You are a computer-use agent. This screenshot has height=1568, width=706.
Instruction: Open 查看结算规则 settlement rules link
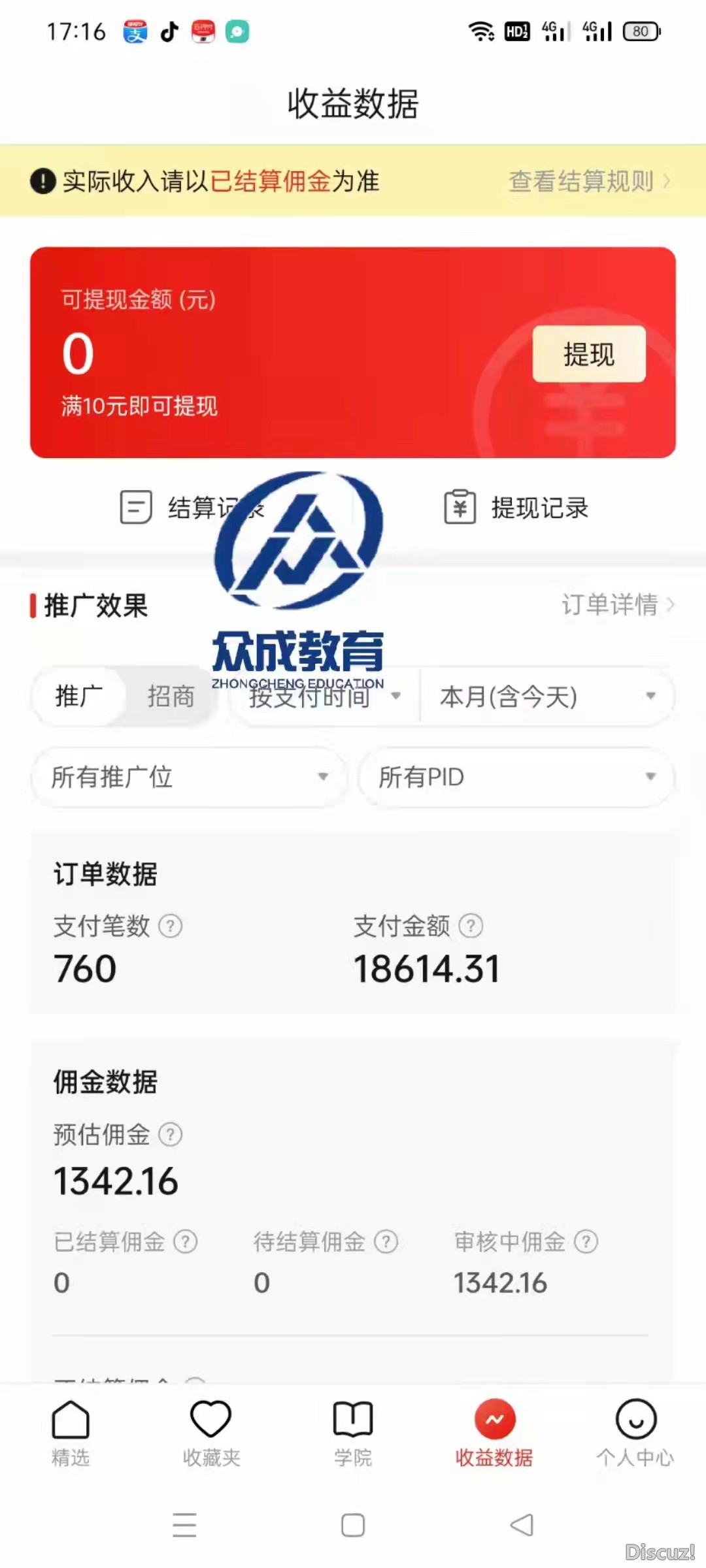(x=582, y=181)
